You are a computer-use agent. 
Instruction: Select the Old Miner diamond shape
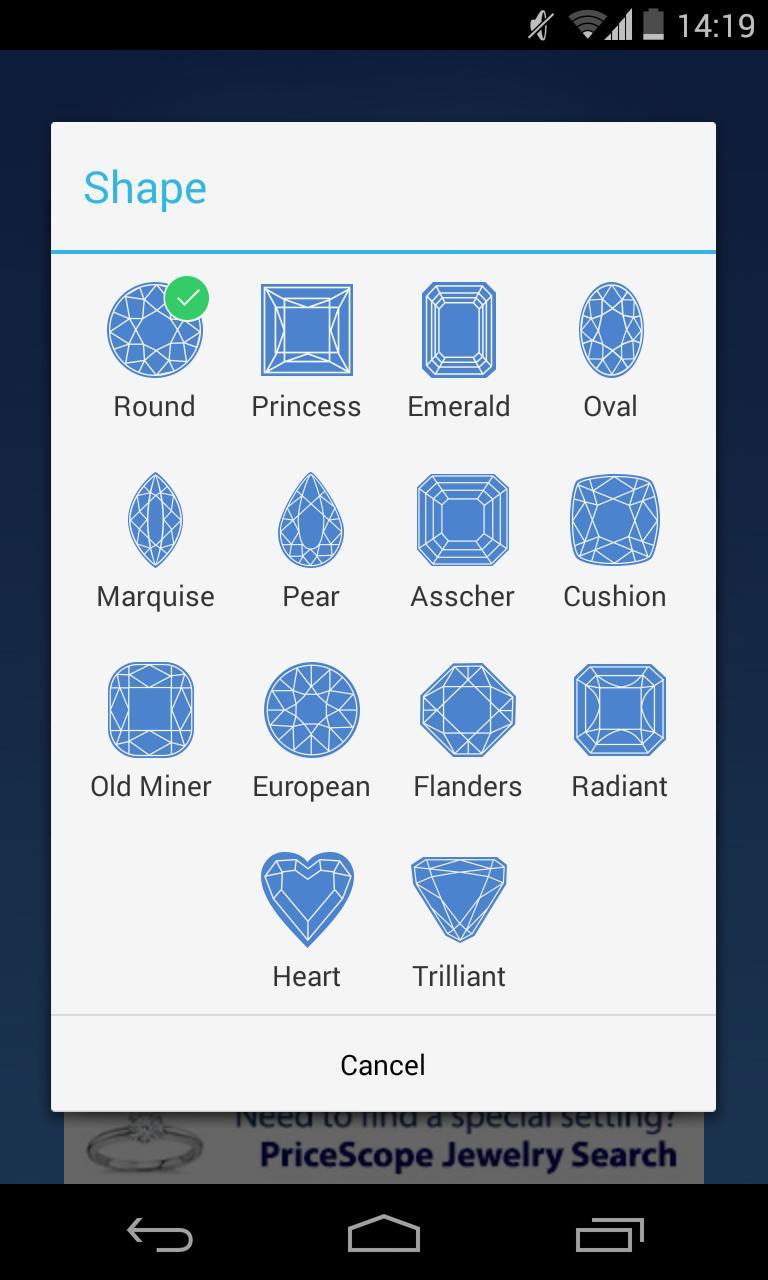click(x=151, y=709)
